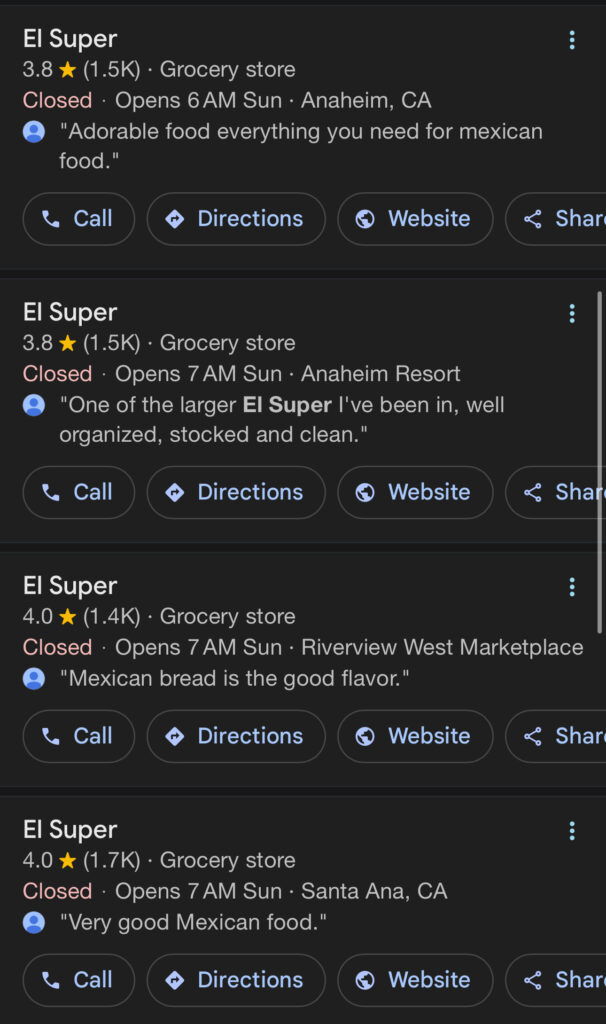Call the Riverview West Marketplace El Super
This screenshot has height=1024, width=606.
point(78,736)
